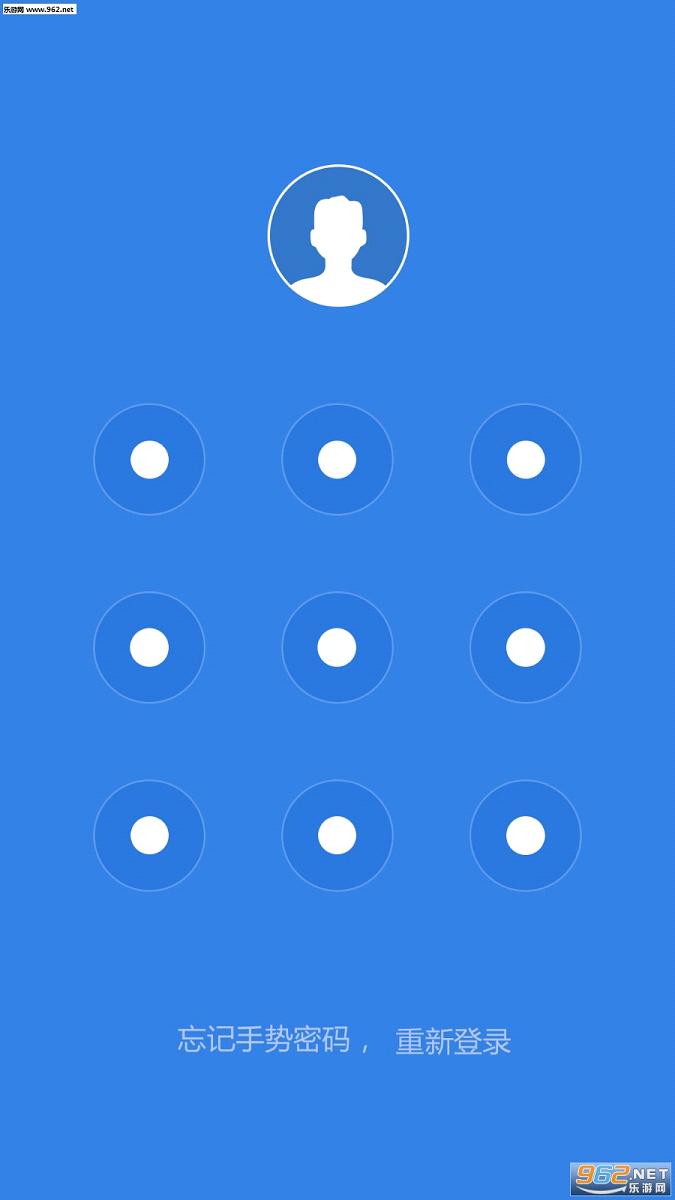Tap the top-center dot of the pattern grid

[x=337, y=460]
